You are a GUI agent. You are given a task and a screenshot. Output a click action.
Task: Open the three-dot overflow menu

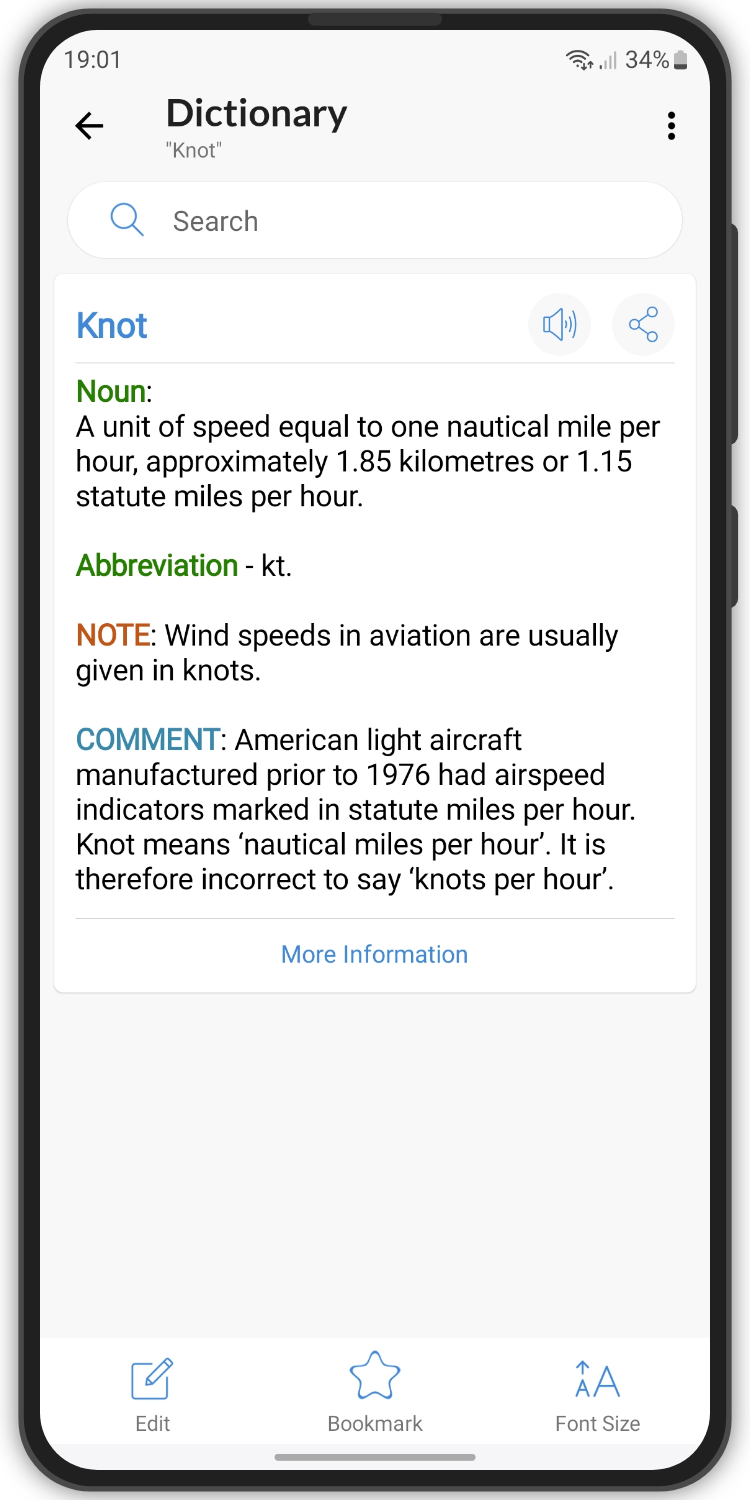coord(671,126)
